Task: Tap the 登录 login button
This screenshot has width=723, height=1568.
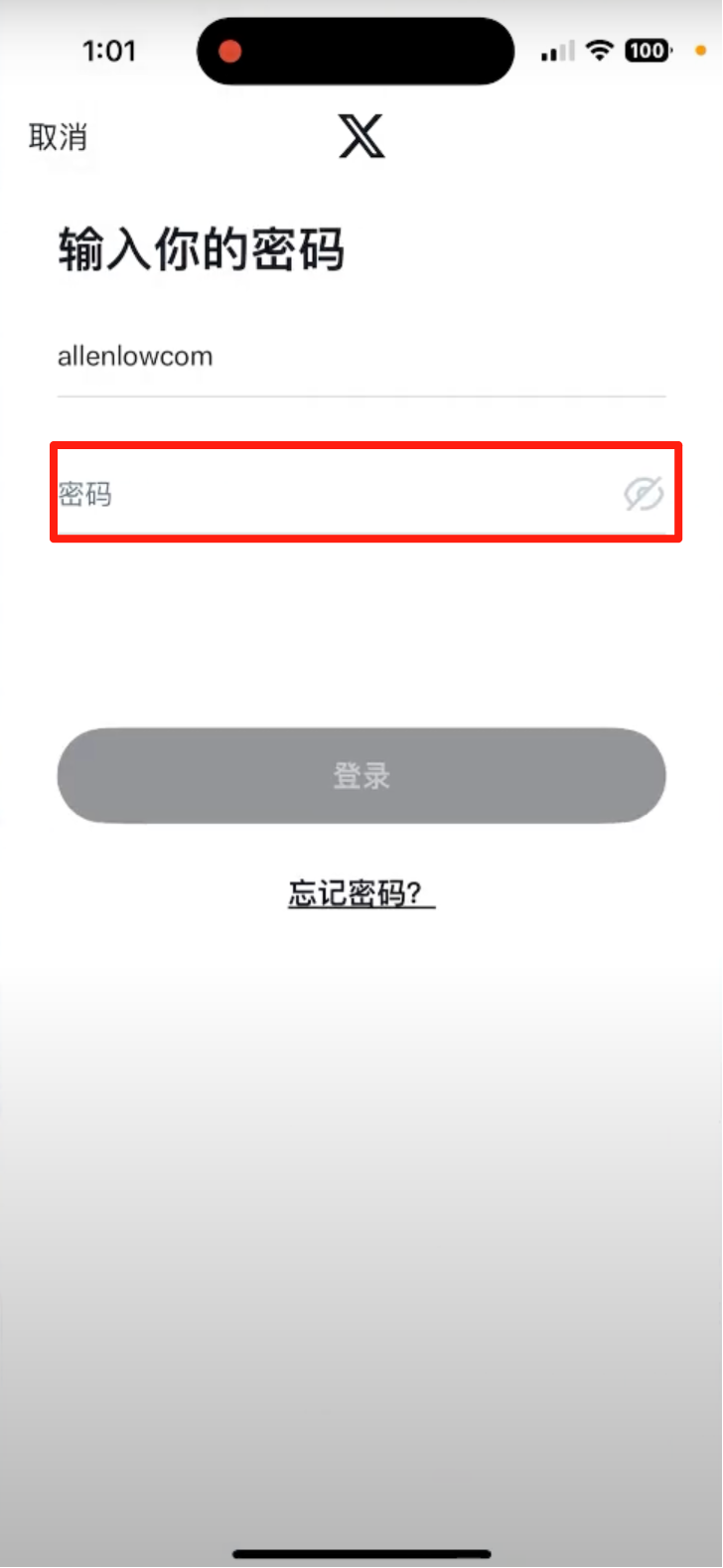Action: pyautogui.click(x=361, y=775)
